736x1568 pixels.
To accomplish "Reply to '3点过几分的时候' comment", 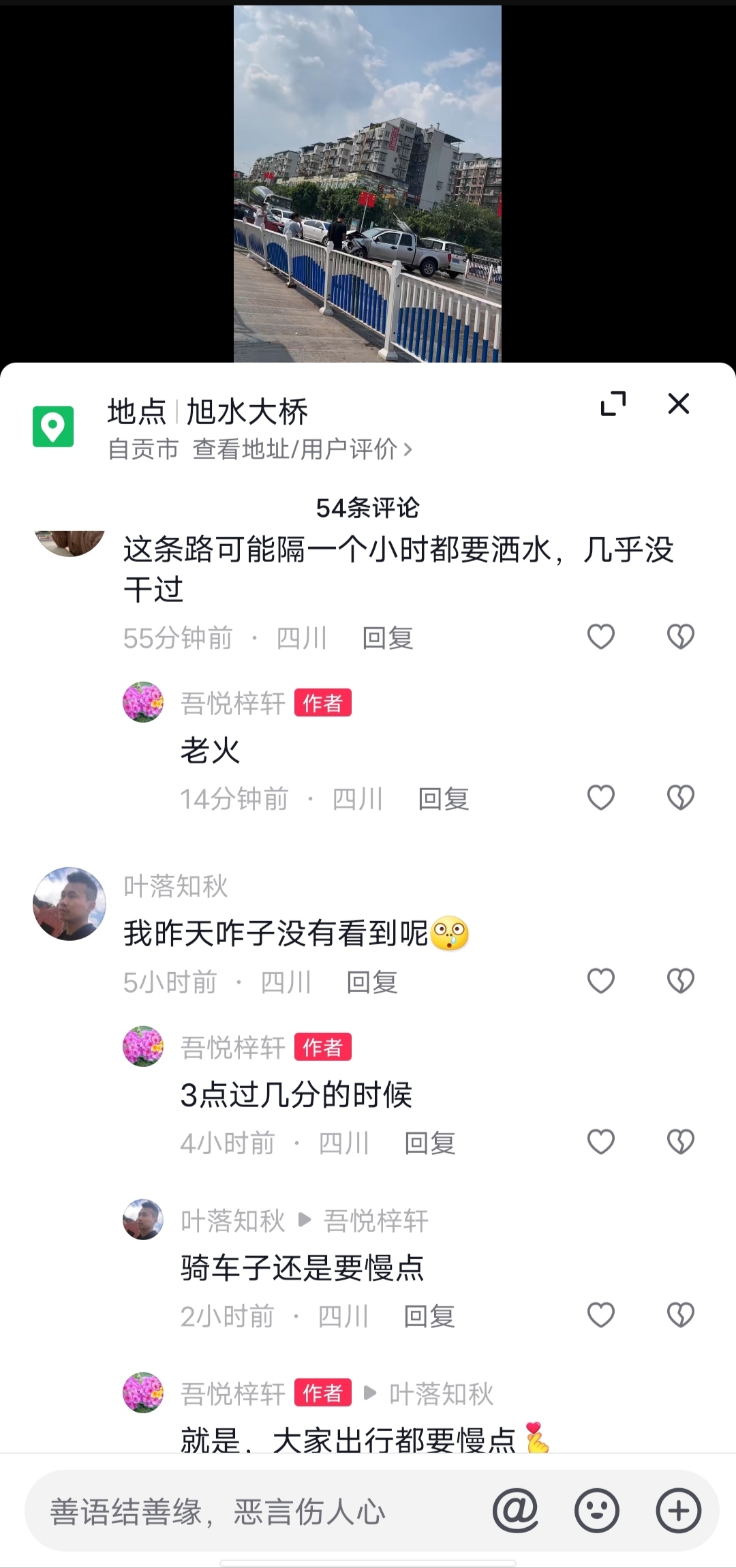I will pos(429,1143).
